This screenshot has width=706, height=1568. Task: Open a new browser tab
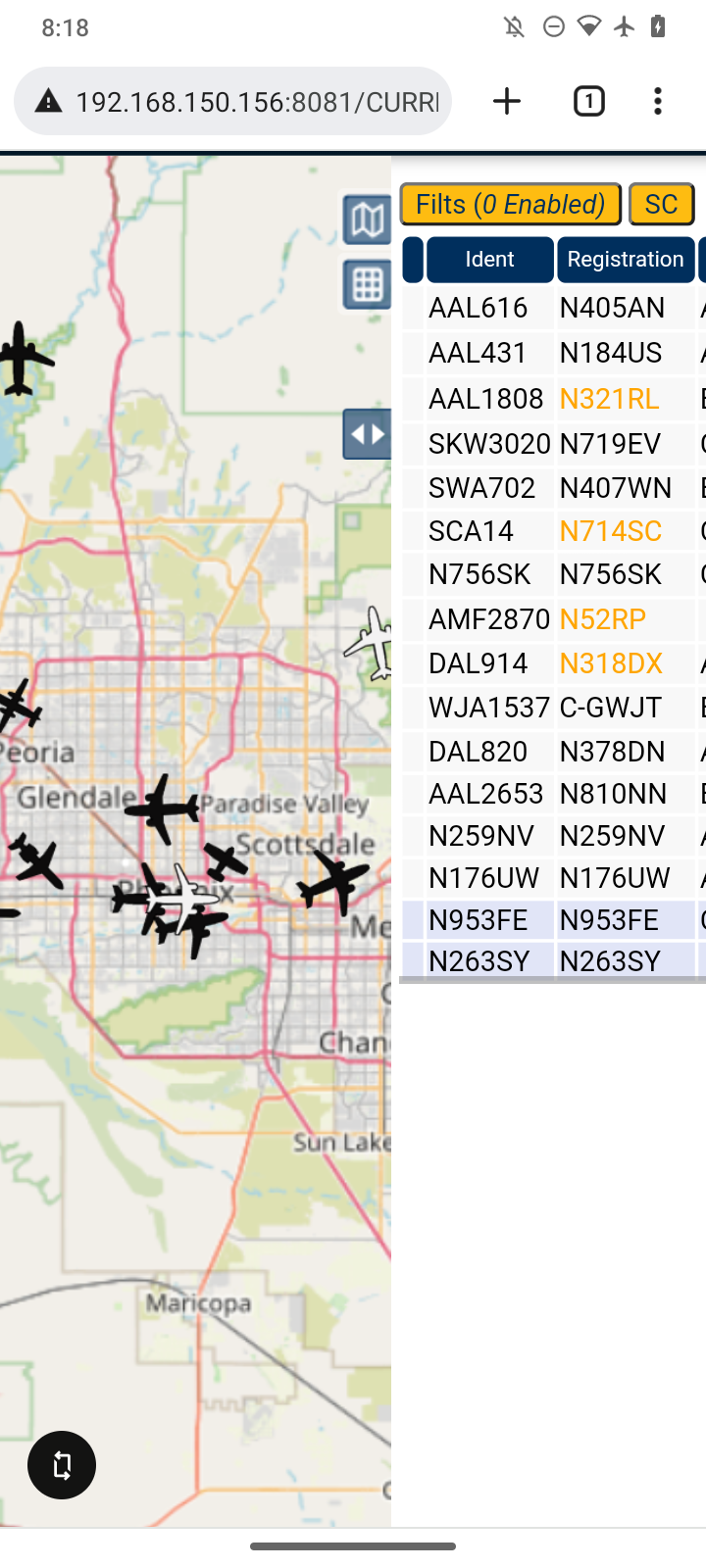[507, 101]
